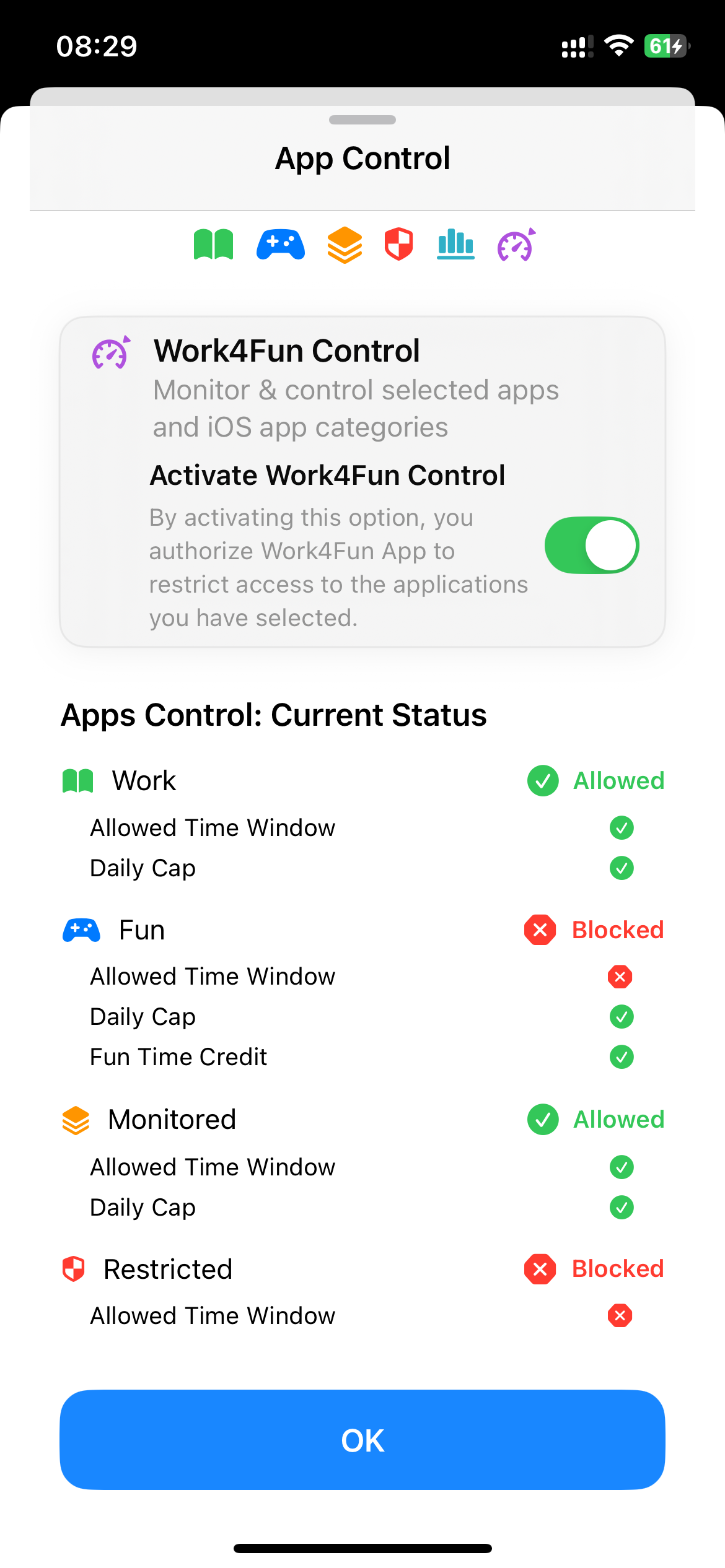Tap the statistics bar chart icon
The width and height of the screenshot is (725, 1568).
click(x=455, y=245)
